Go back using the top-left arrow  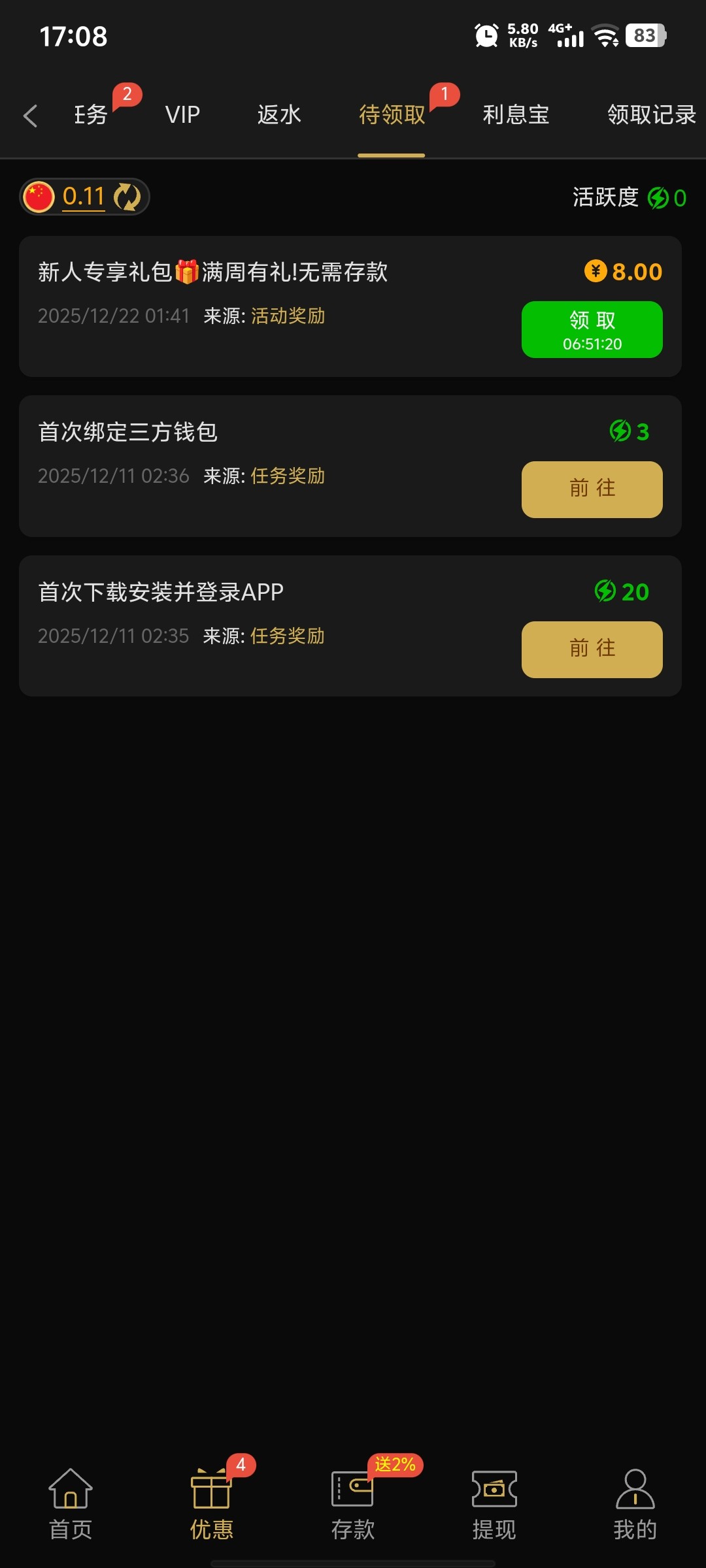point(30,116)
